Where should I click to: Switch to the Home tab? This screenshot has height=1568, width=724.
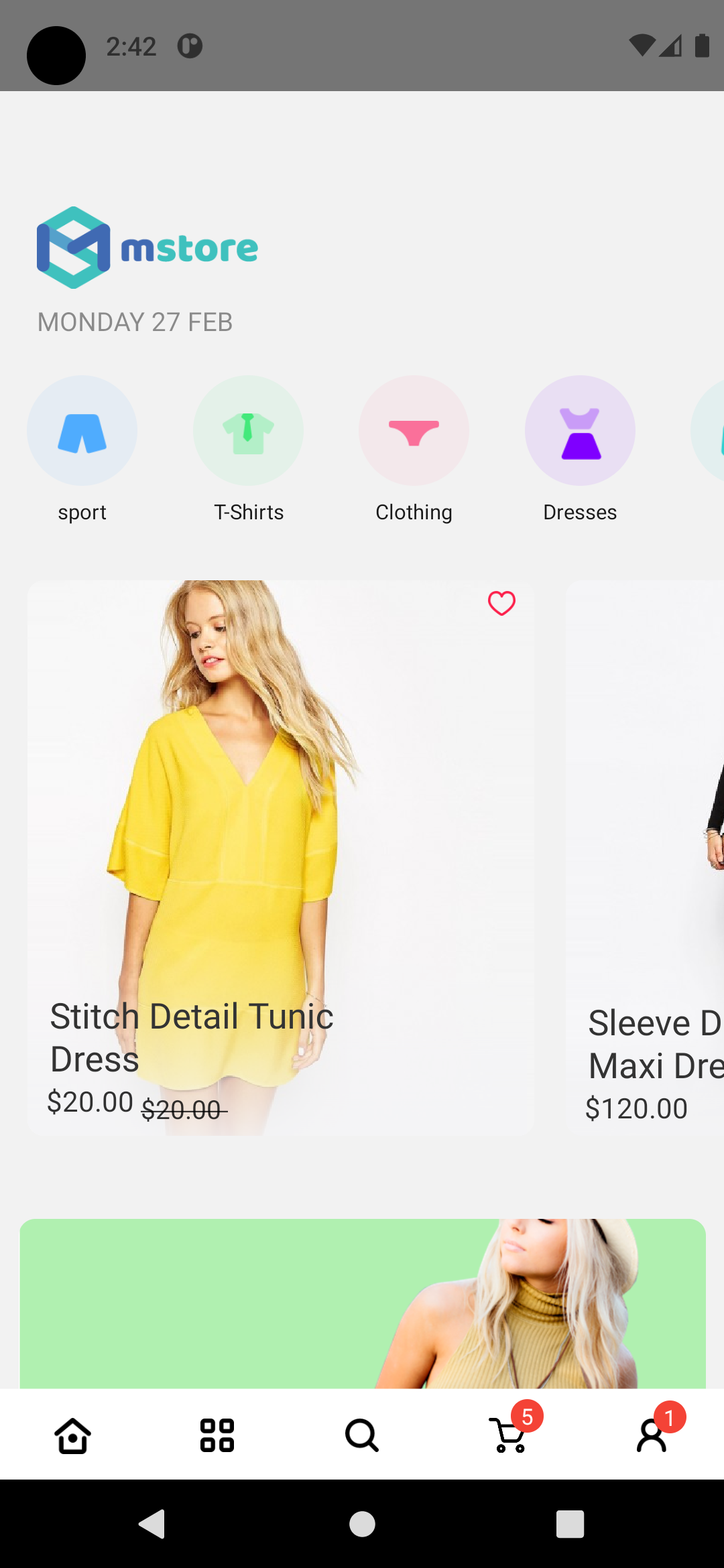pos(72,1435)
